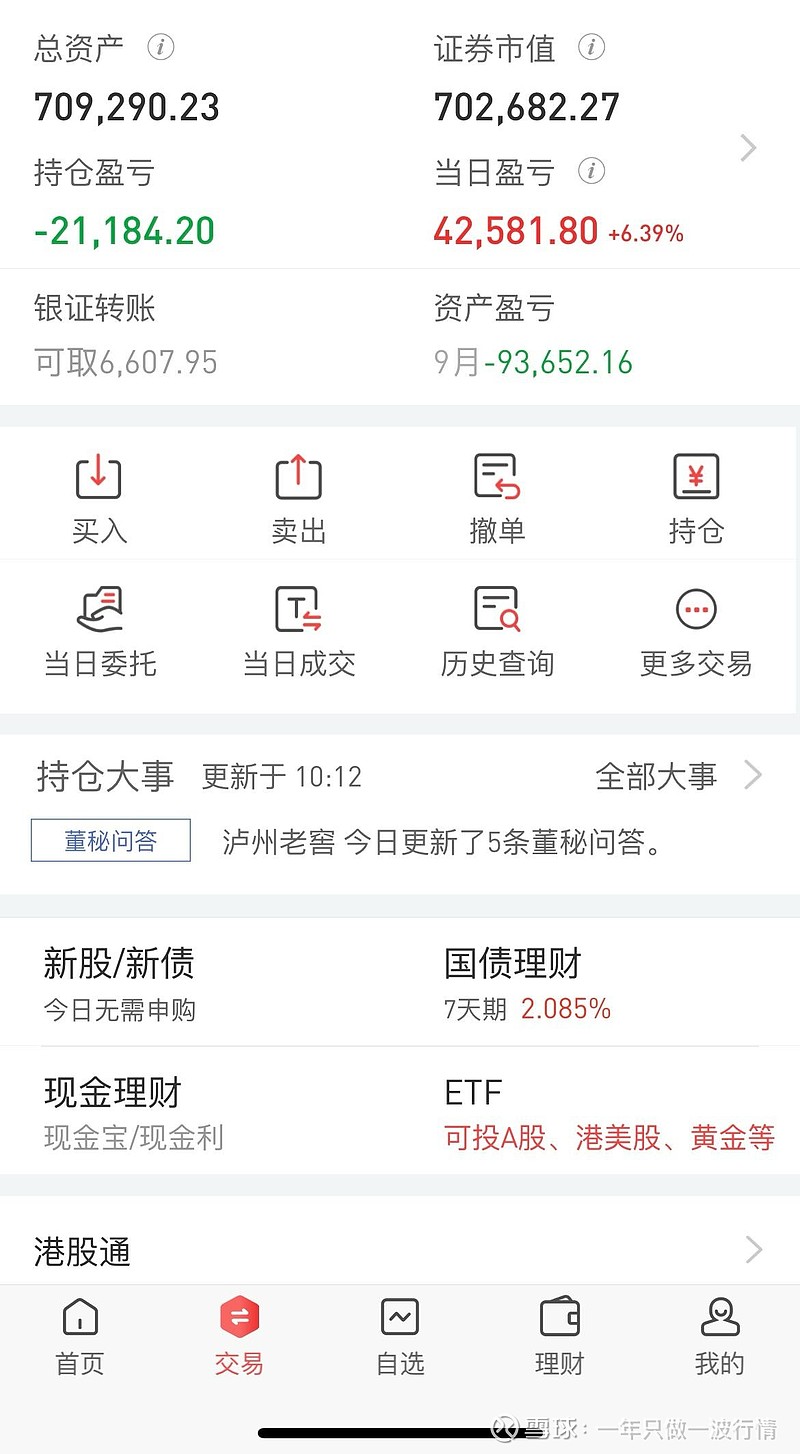Open 当日成交 today's trades
The width and height of the screenshot is (800, 1454).
(298, 631)
